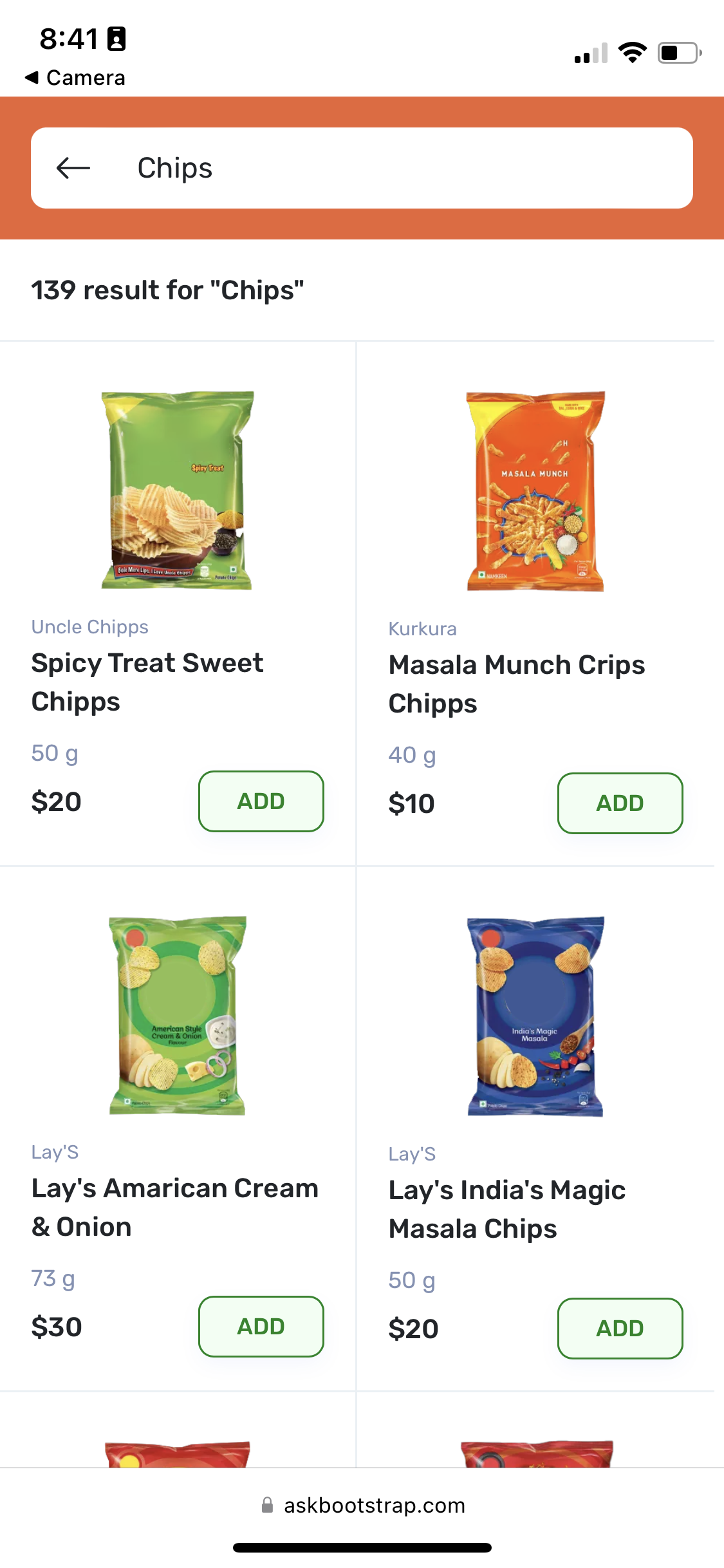Go back using the search bar arrow
Screen dimensions: 724x1568
coord(73,168)
